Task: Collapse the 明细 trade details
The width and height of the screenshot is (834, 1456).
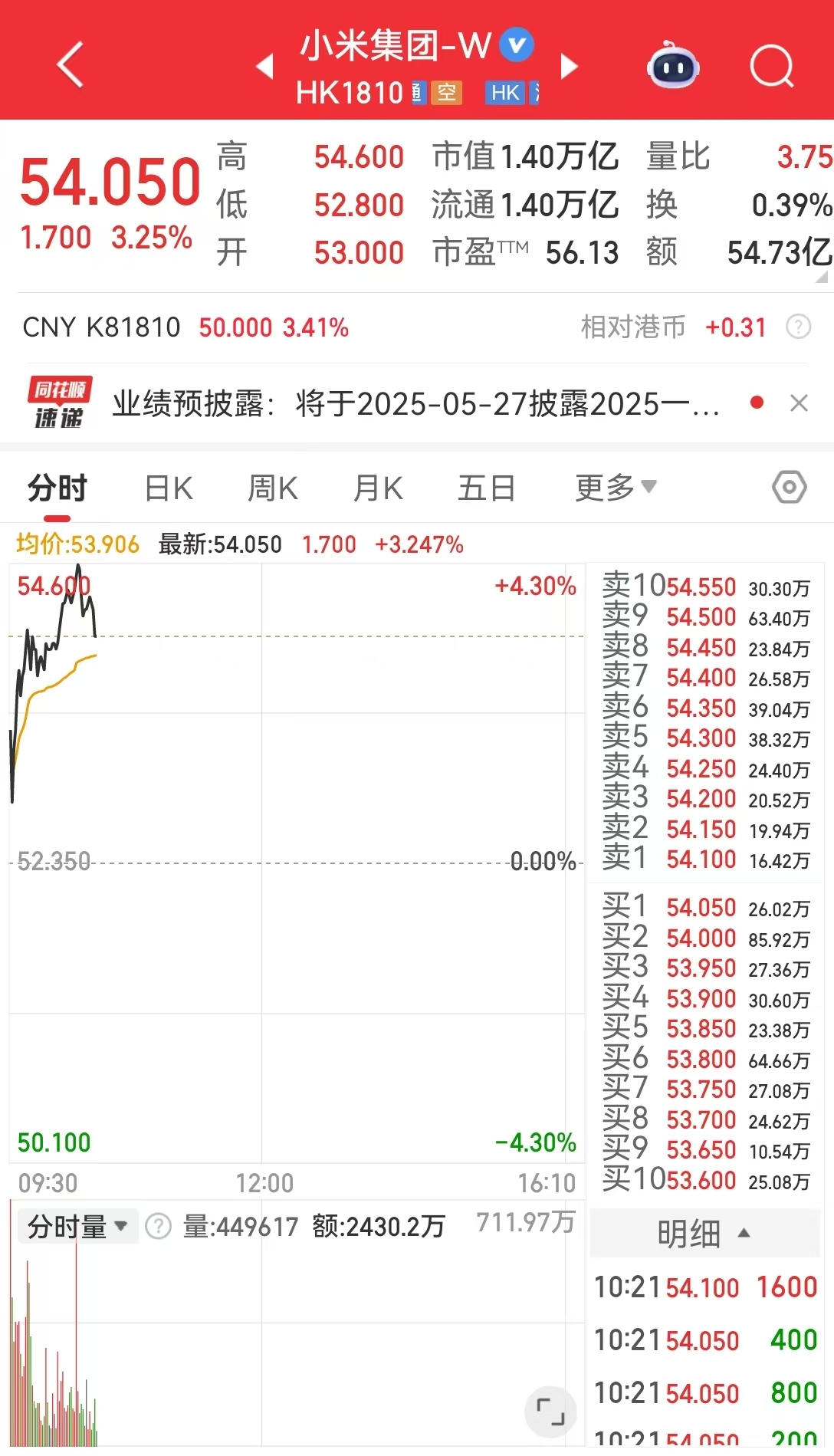Action: (x=704, y=1234)
